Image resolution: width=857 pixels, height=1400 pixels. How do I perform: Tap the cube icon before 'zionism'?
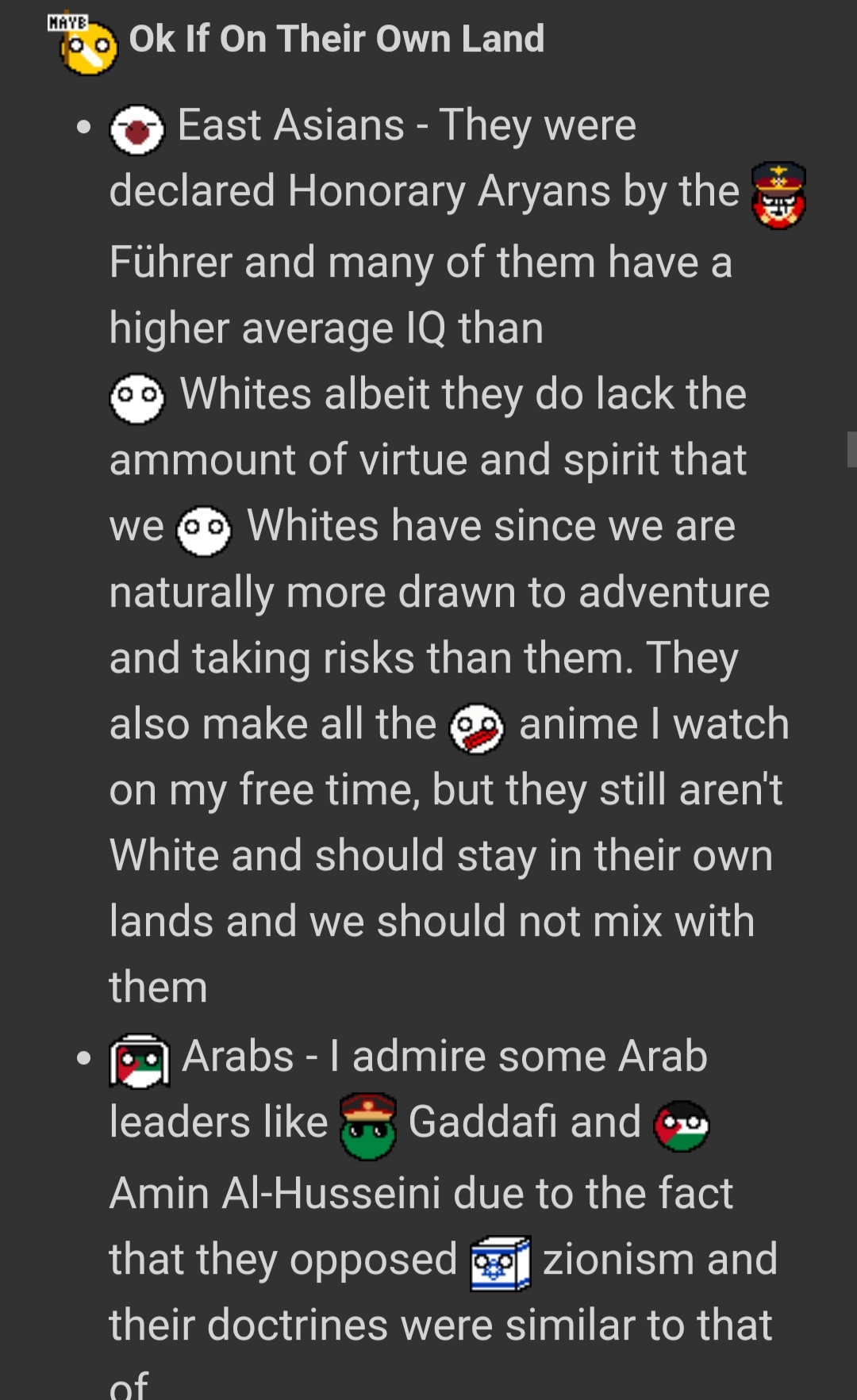click(x=500, y=1263)
